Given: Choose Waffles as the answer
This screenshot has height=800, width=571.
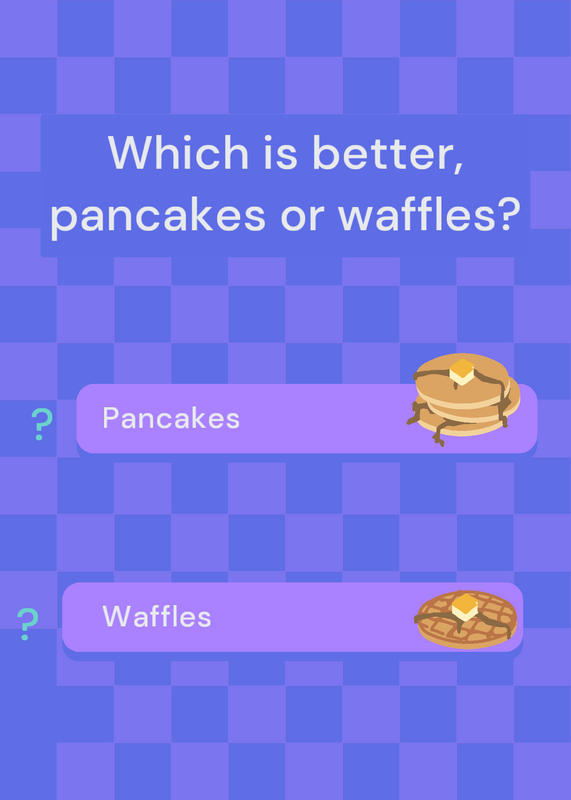Looking at the screenshot, I should point(292,617).
